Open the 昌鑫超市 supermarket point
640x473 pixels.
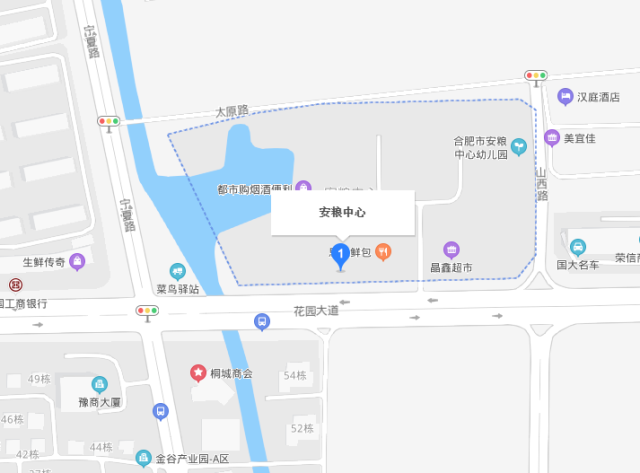(451, 250)
